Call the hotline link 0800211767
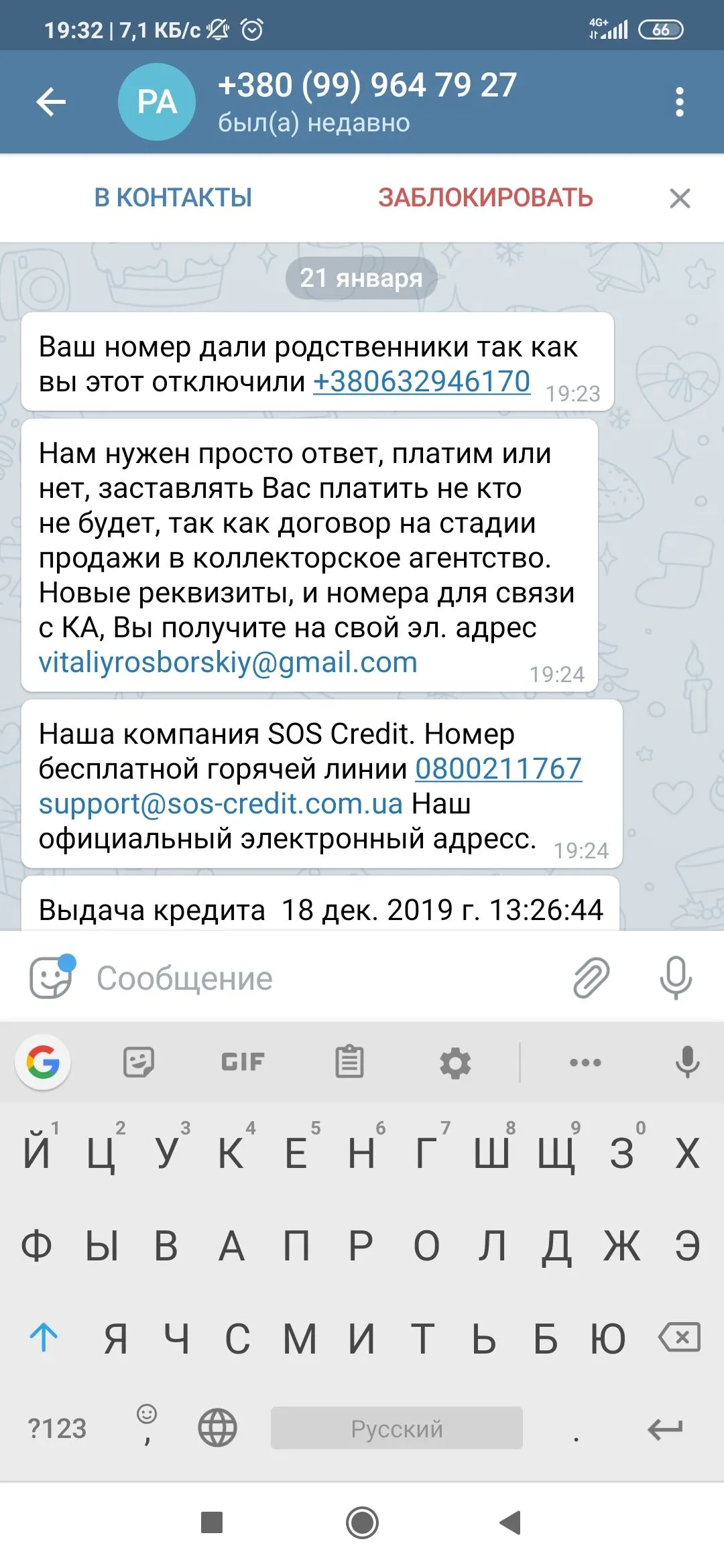The width and height of the screenshot is (724, 1568). (x=498, y=769)
